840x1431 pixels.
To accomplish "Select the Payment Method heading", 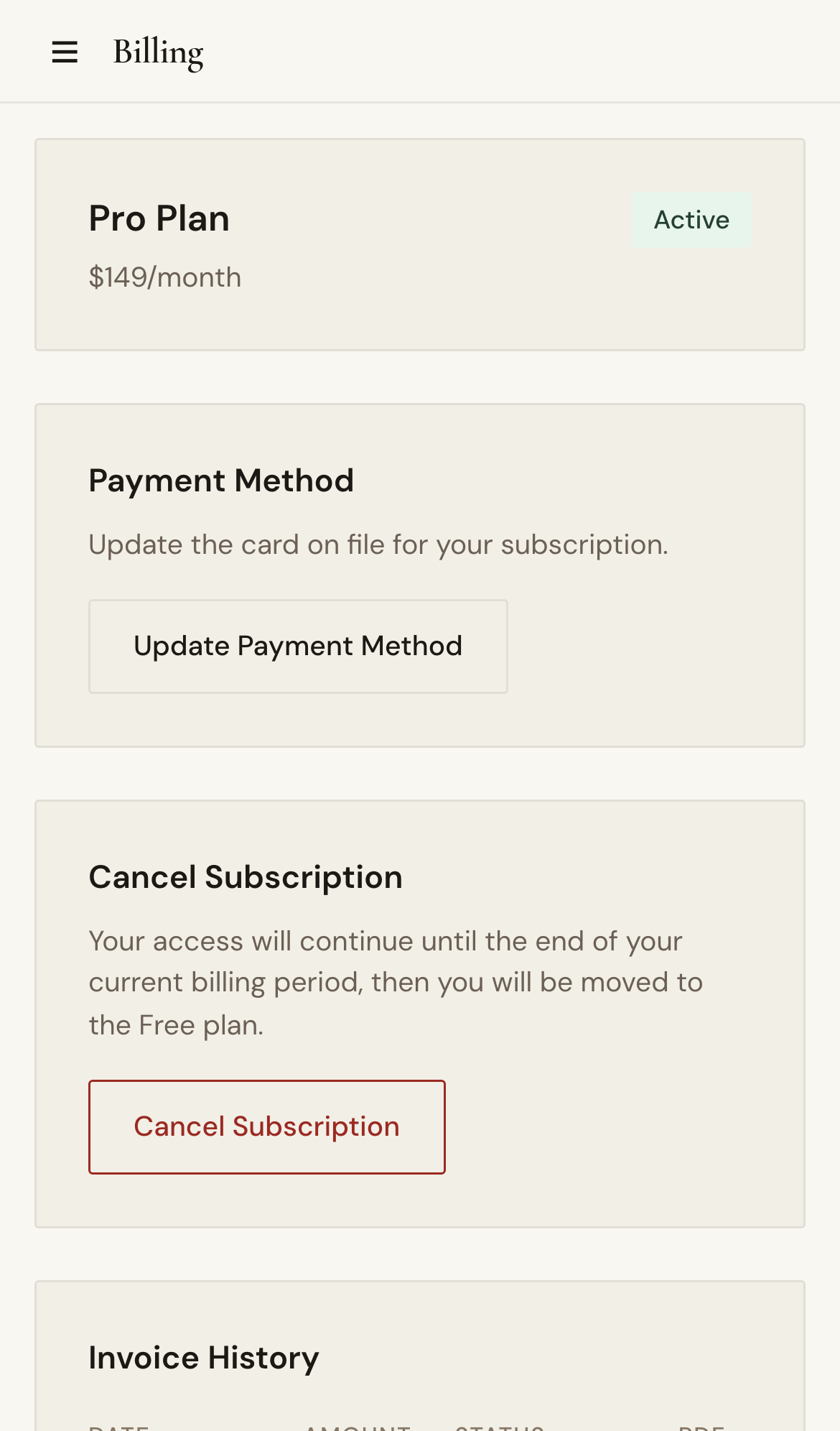I will click(221, 480).
